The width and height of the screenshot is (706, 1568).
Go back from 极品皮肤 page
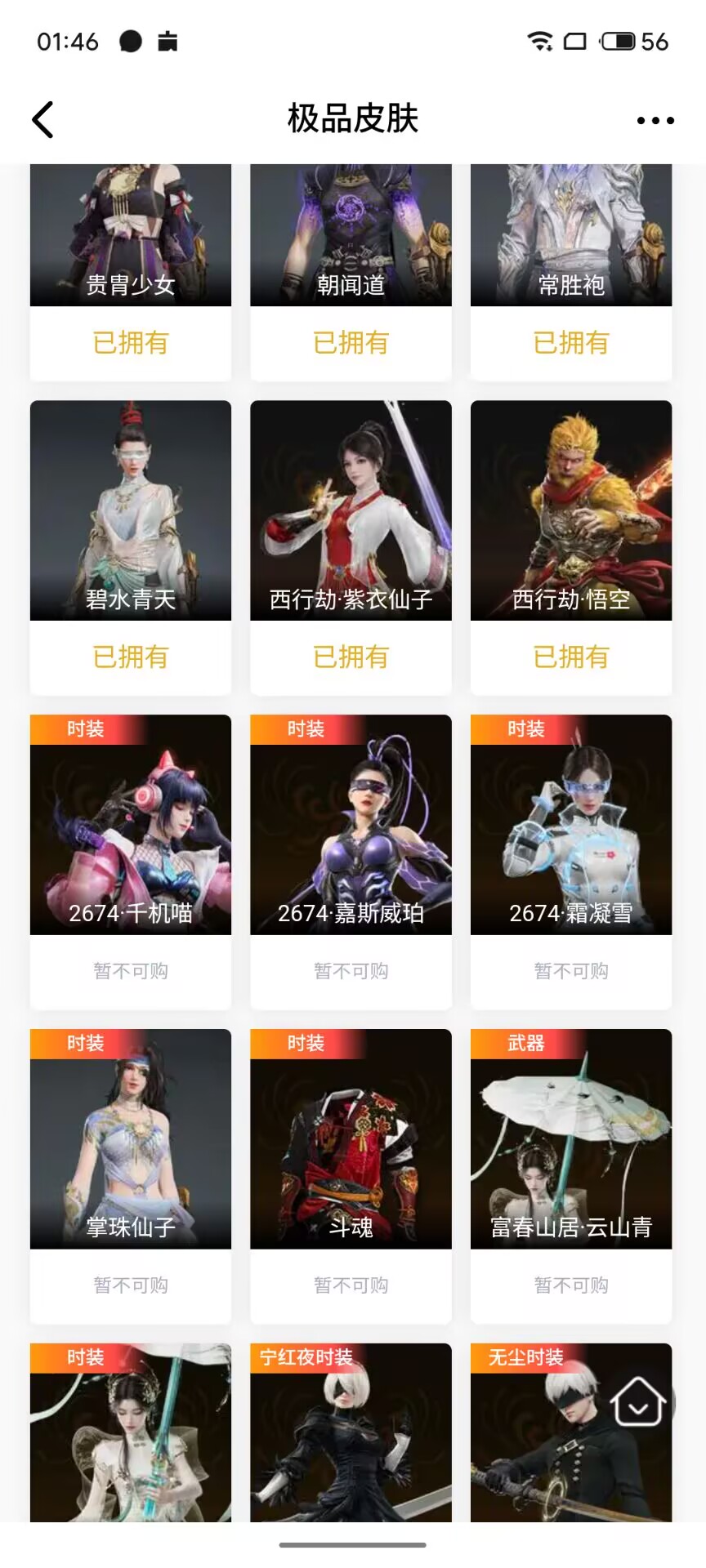click(42, 120)
